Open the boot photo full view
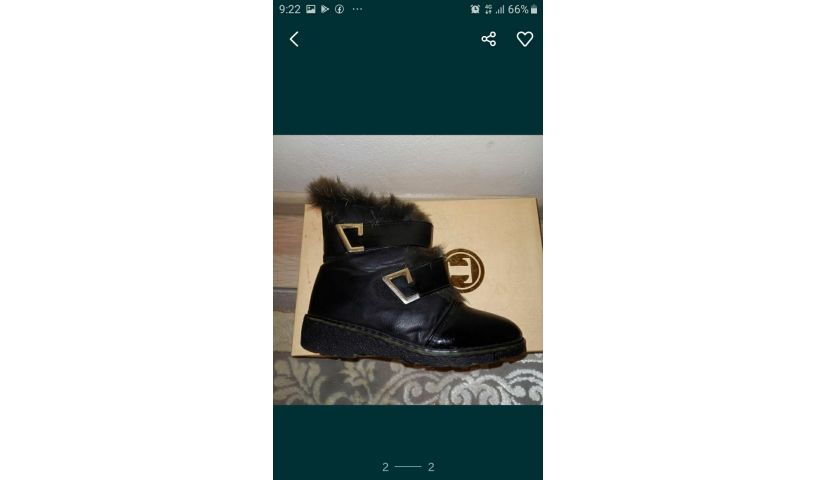The width and height of the screenshot is (816, 480). coord(408,270)
